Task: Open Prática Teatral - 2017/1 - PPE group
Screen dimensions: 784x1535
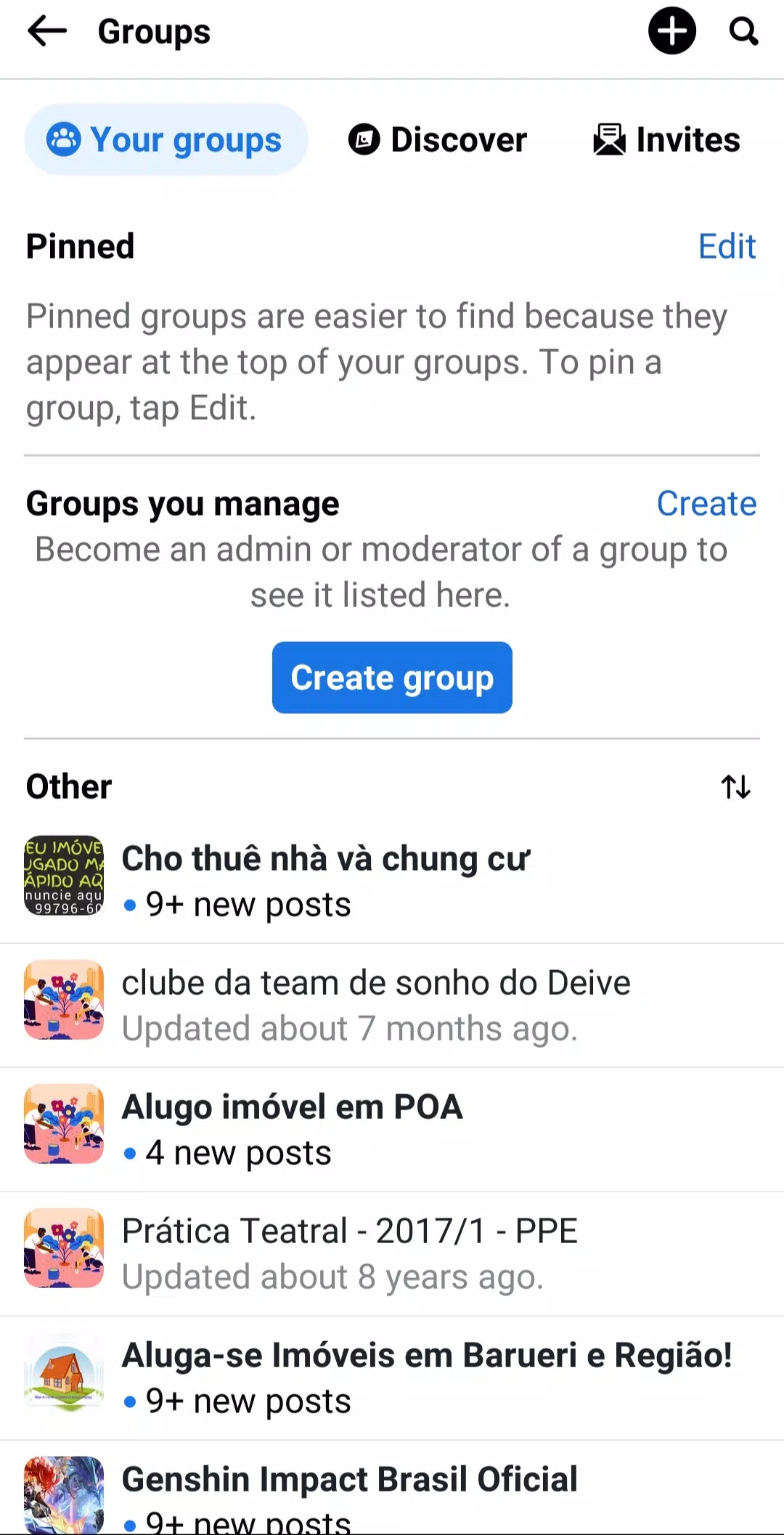Action: click(349, 1253)
